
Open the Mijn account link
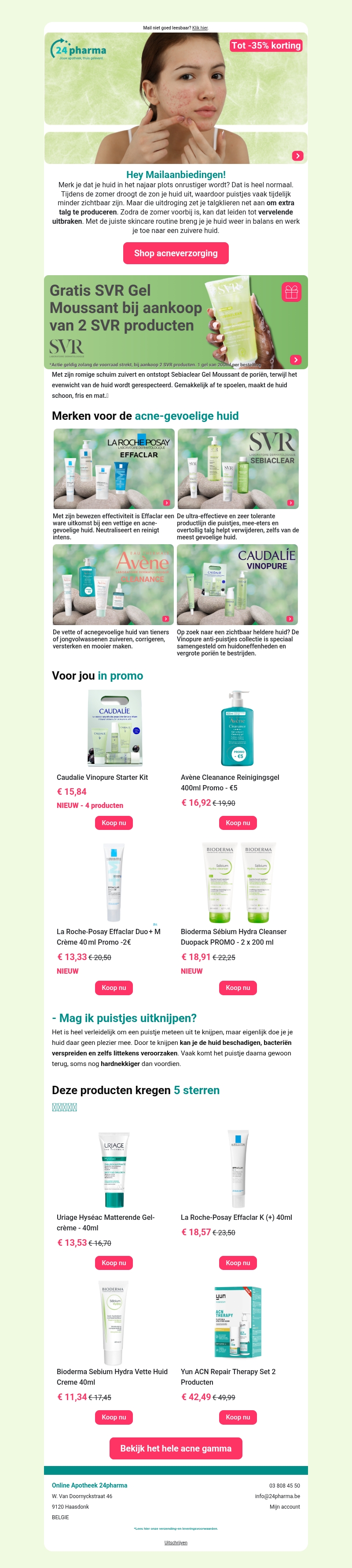tap(284, 1507)
